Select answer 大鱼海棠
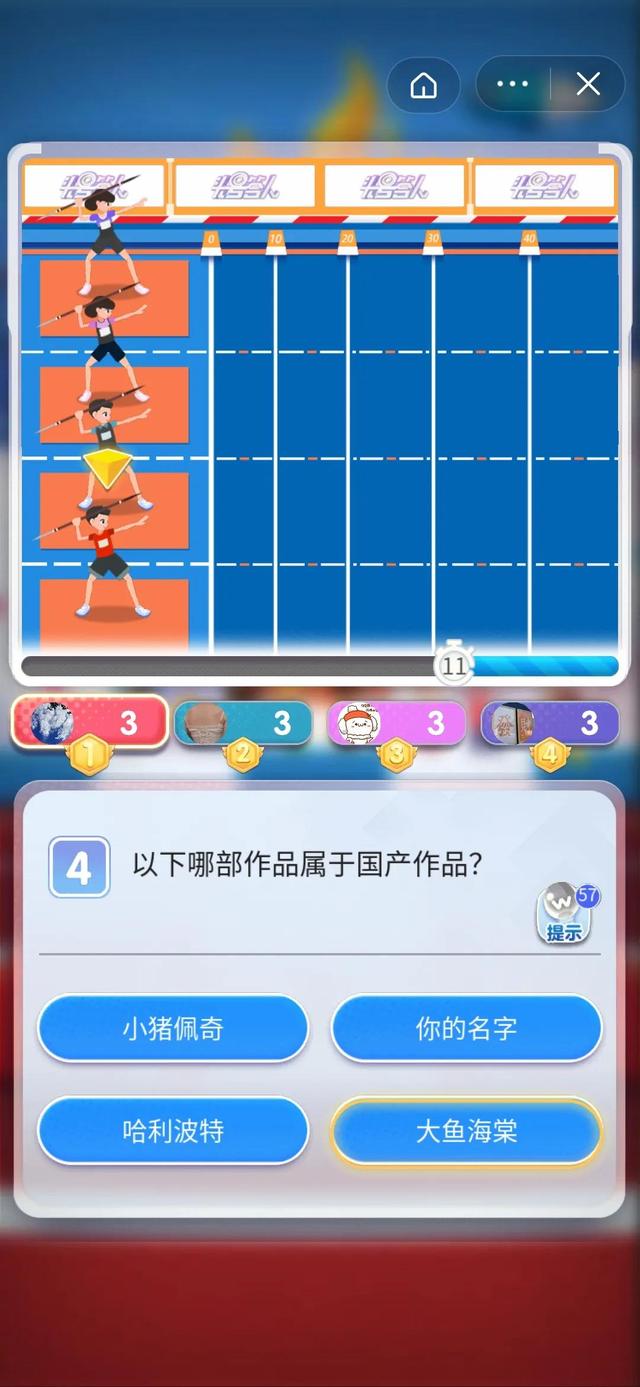This screenshot has height=1387, width=640. (x=467, y=1131)
